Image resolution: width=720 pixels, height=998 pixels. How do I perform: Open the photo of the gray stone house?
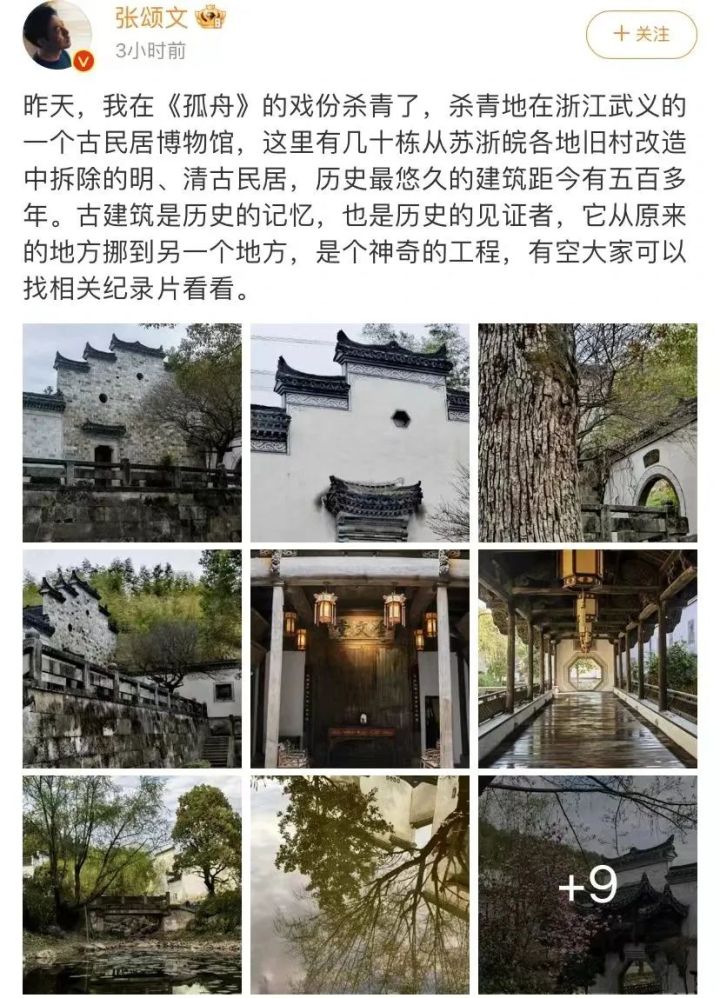132,432
